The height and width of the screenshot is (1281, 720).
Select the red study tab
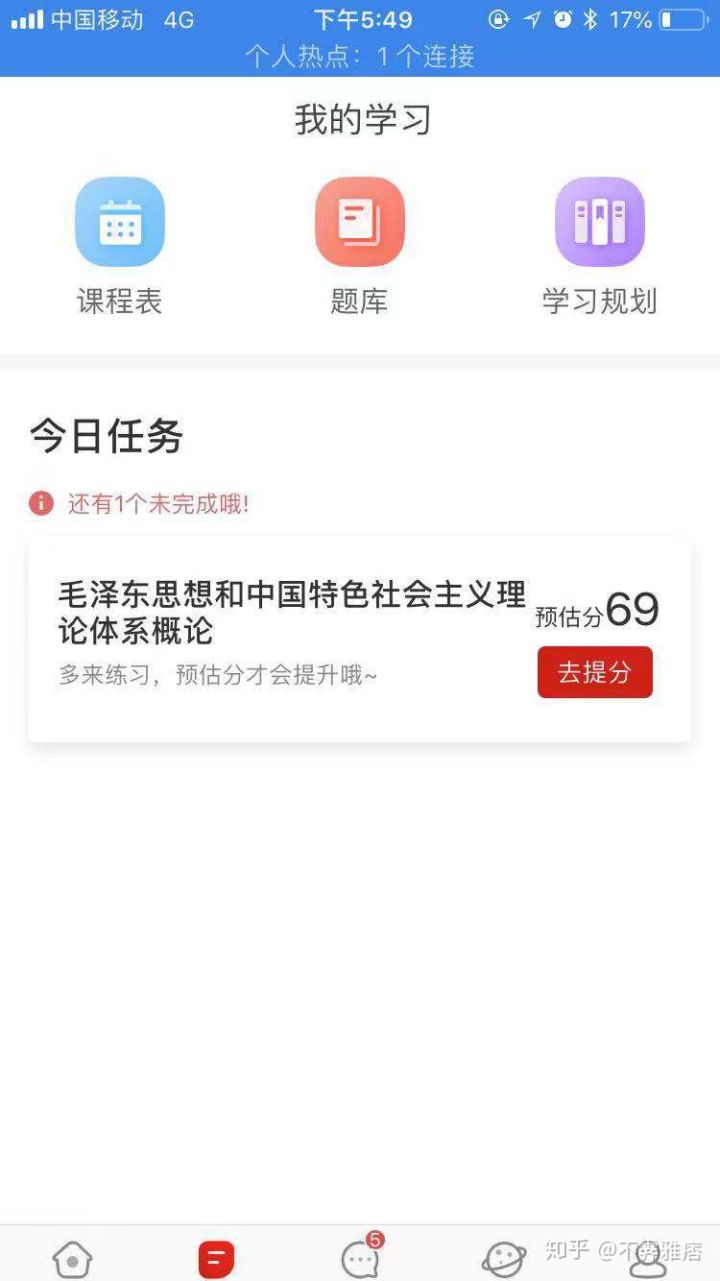pyautogui.click(x=216, y=1258)
